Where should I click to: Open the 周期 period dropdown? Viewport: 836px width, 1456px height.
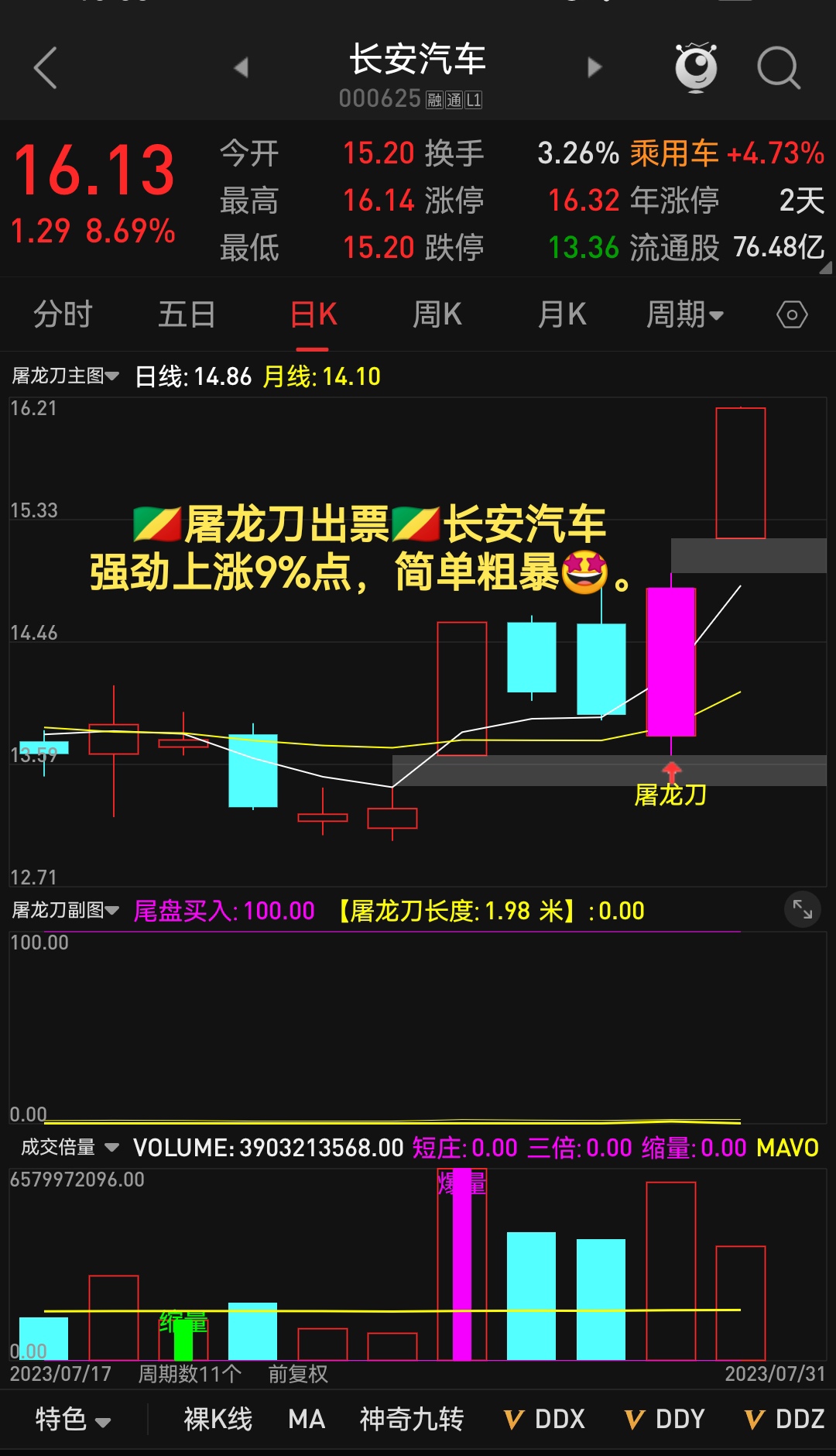(684, 315)
